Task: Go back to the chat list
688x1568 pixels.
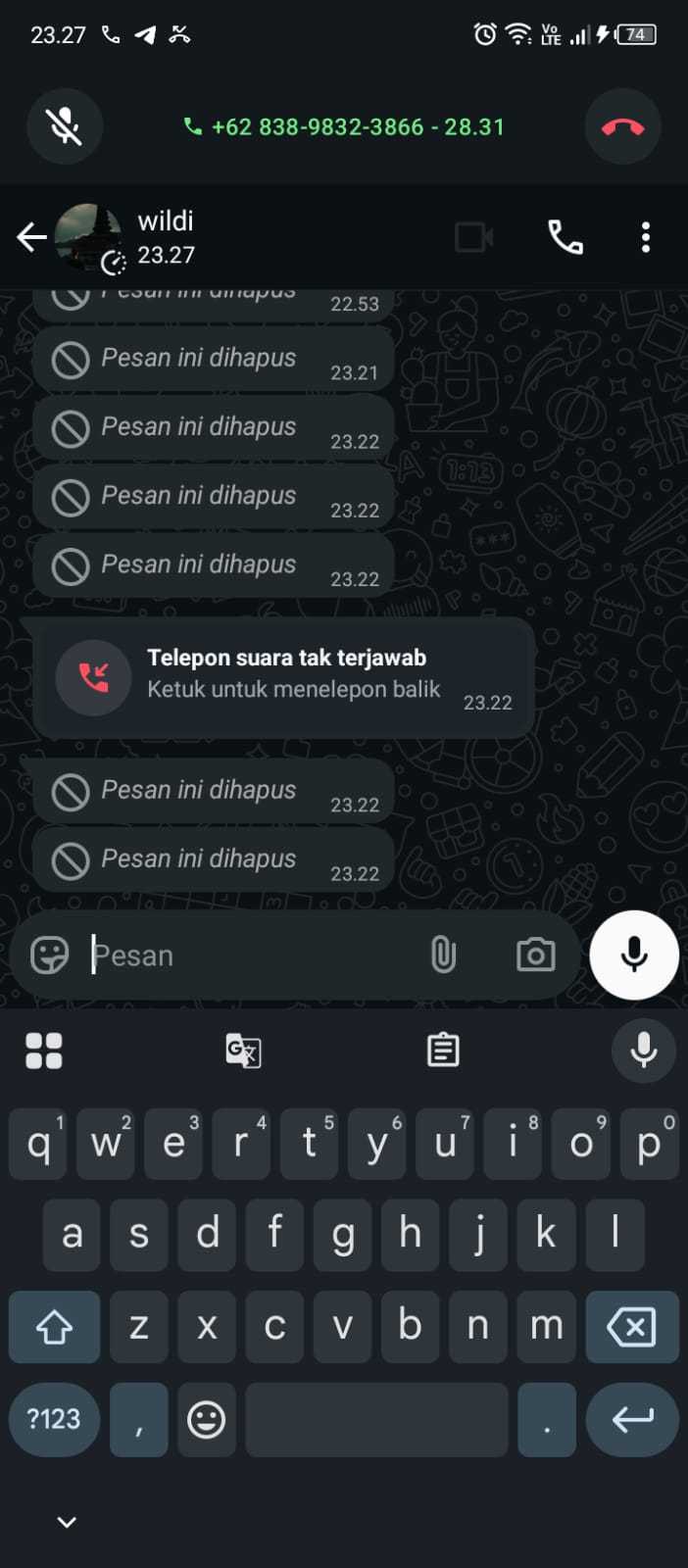Action: coord(31,237)
